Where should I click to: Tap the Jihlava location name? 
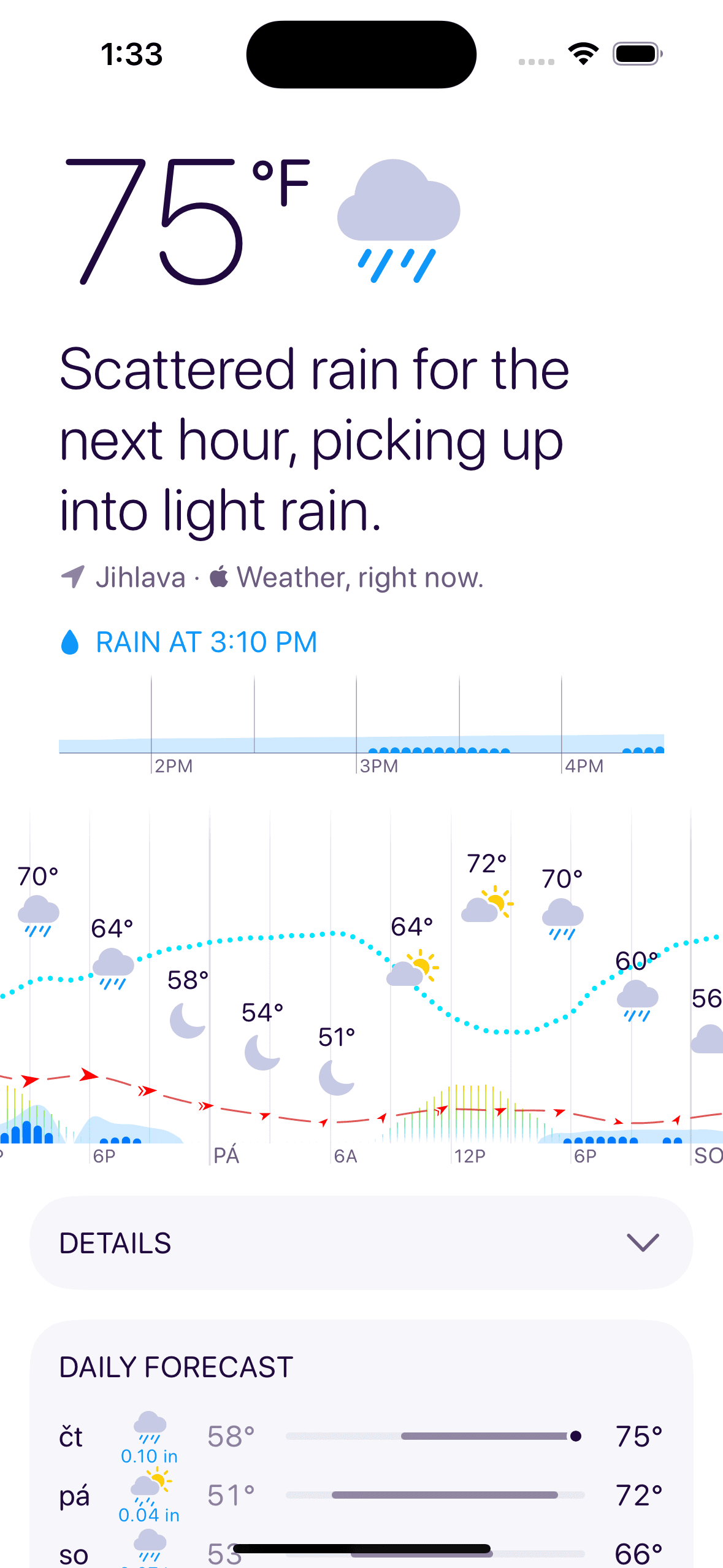140,577
